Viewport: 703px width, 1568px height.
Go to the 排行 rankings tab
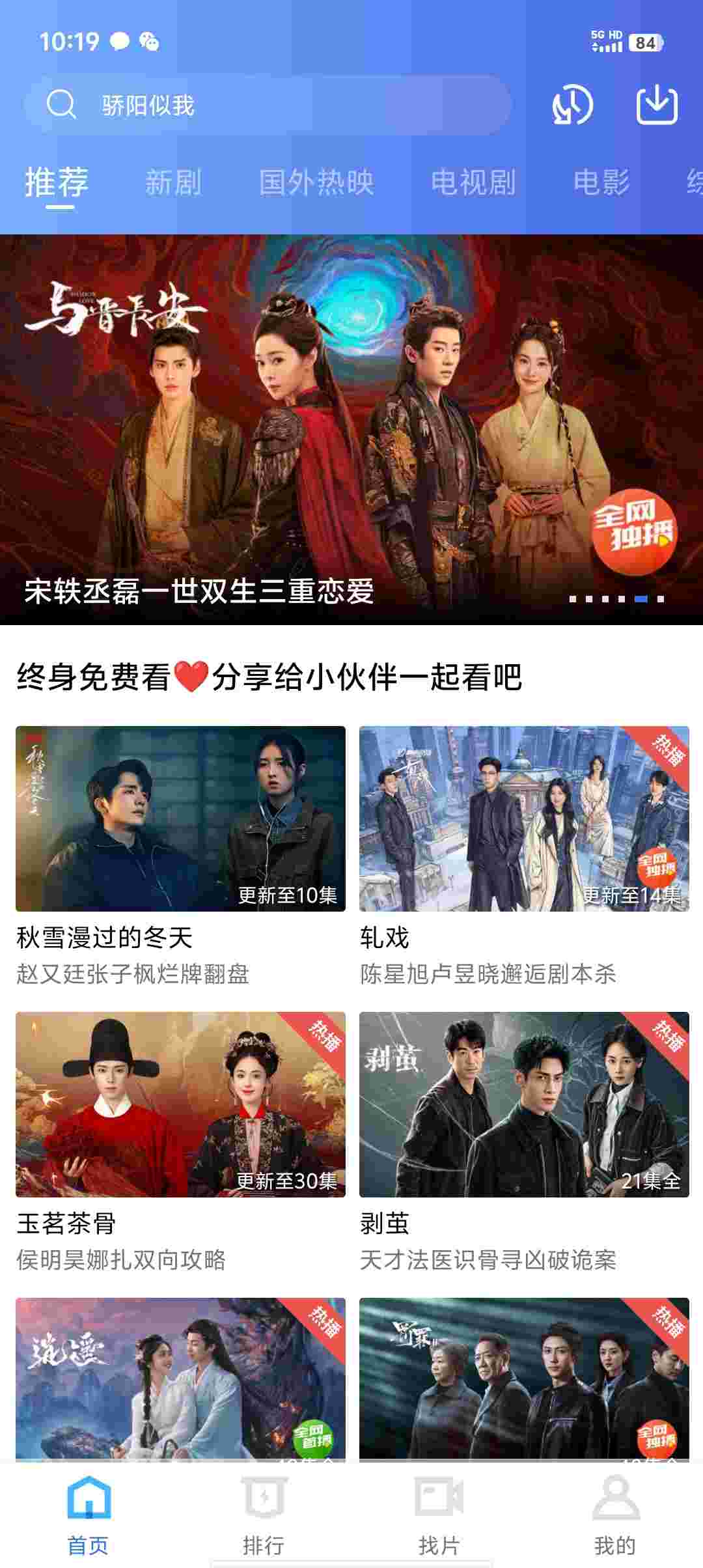point(264,1516)
